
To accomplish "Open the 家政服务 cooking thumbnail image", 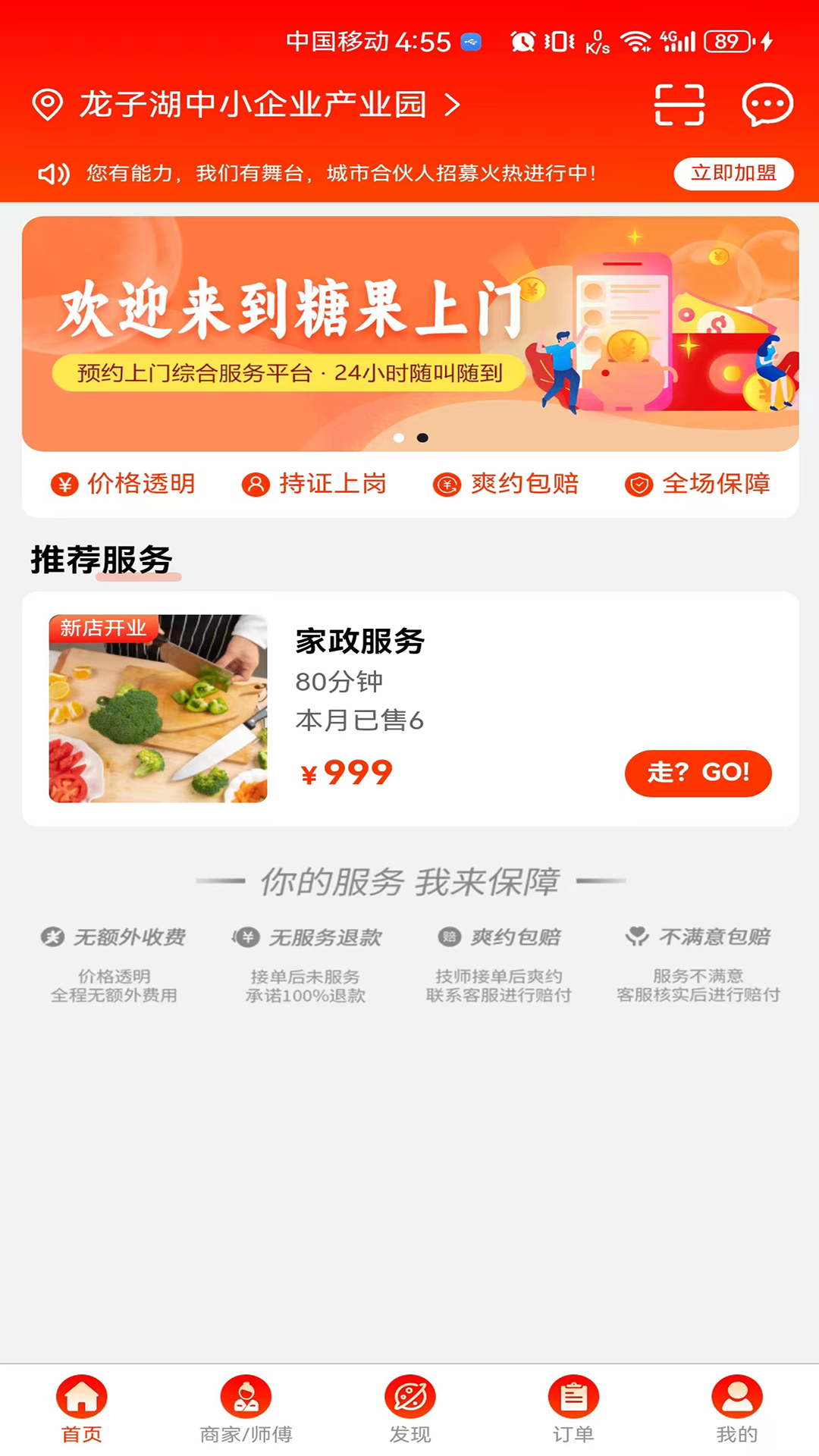I will 158,711.
